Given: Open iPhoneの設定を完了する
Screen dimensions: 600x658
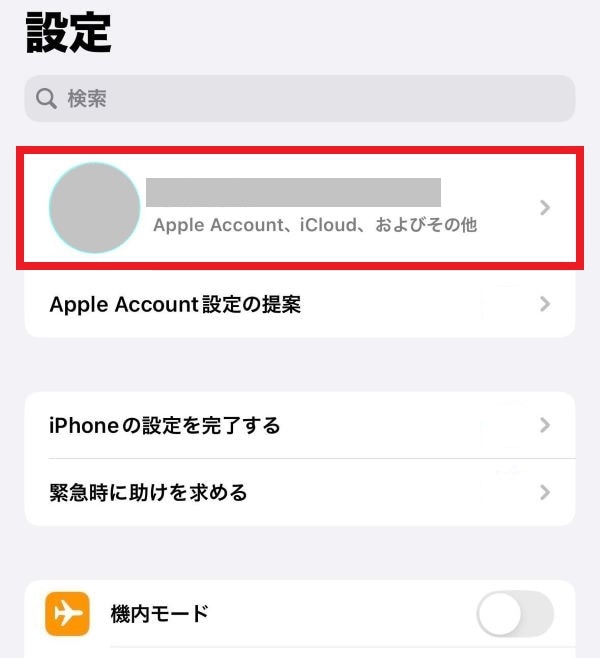Looking at the screenshot, I should click(300, 425).
